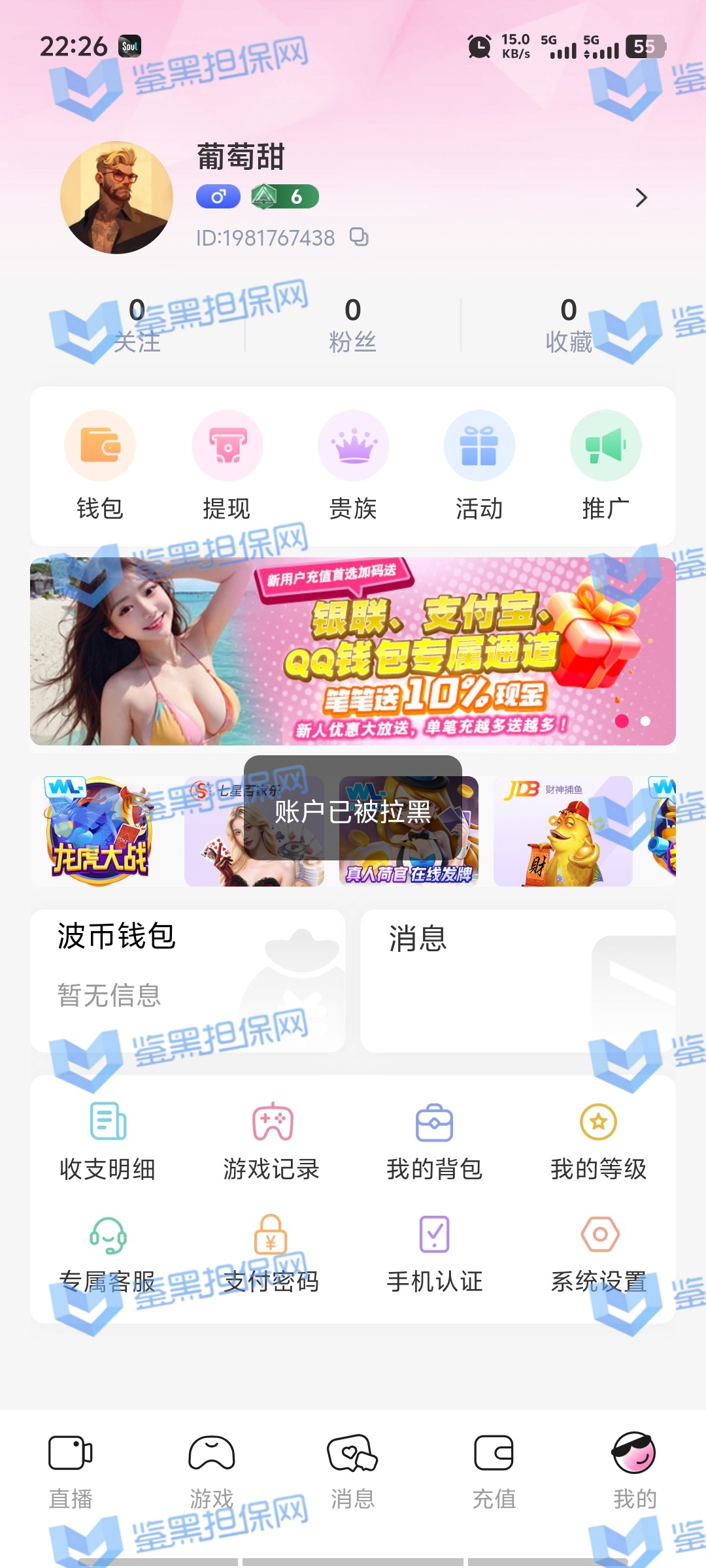Open the 活动 events page
The image size is (706, 1568).
click(479, 465)
